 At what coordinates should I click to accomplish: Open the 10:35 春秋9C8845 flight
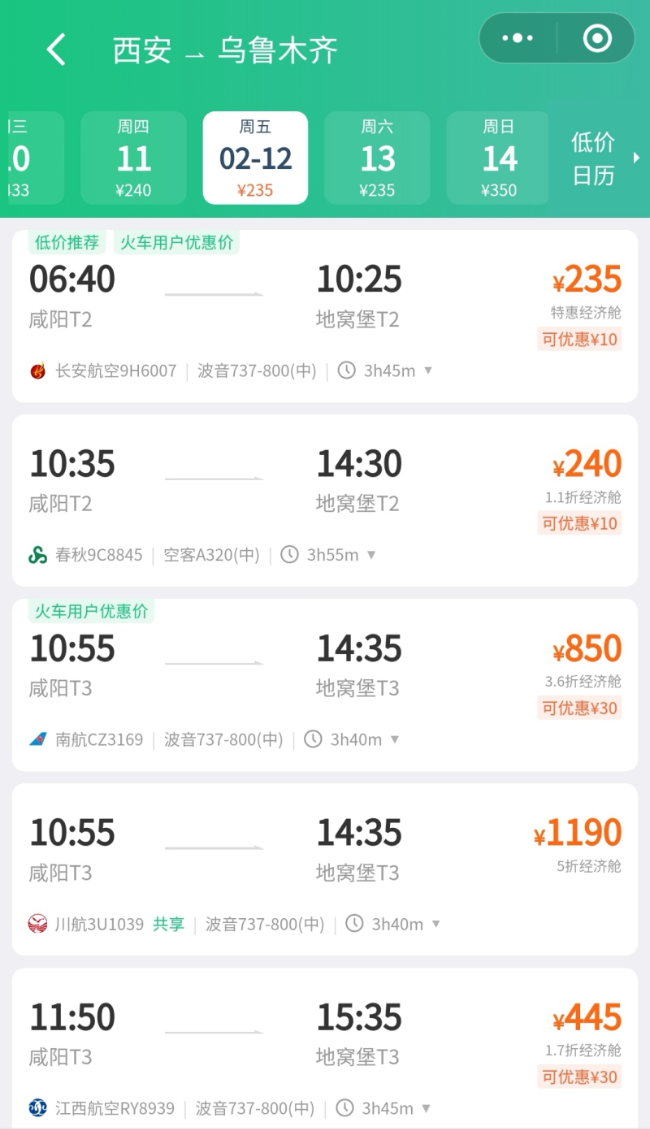[x=325, y=500]
